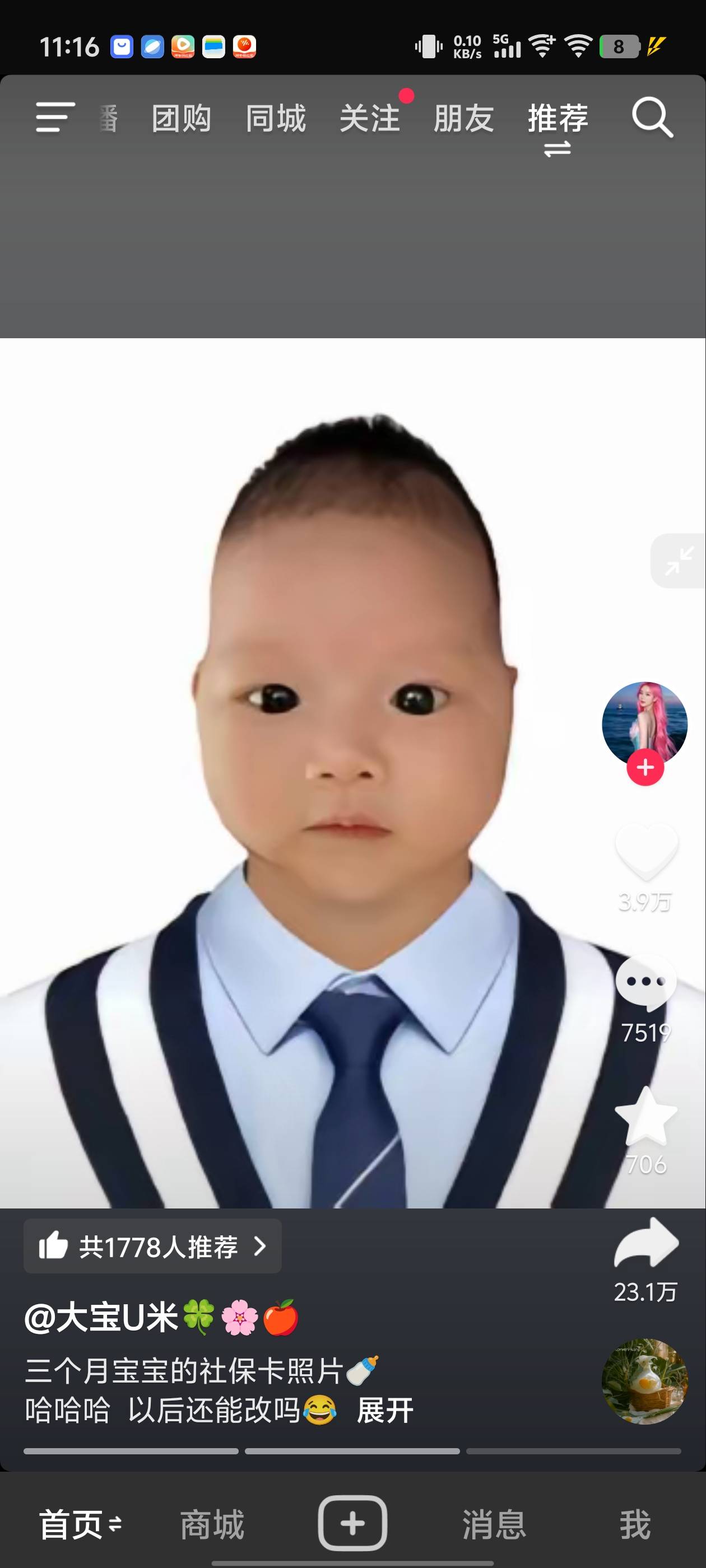Image resolution: width=706 pixels, height=1568 pixels.
Task: Expand the caption with 展开
Action: pos(385,1410)
